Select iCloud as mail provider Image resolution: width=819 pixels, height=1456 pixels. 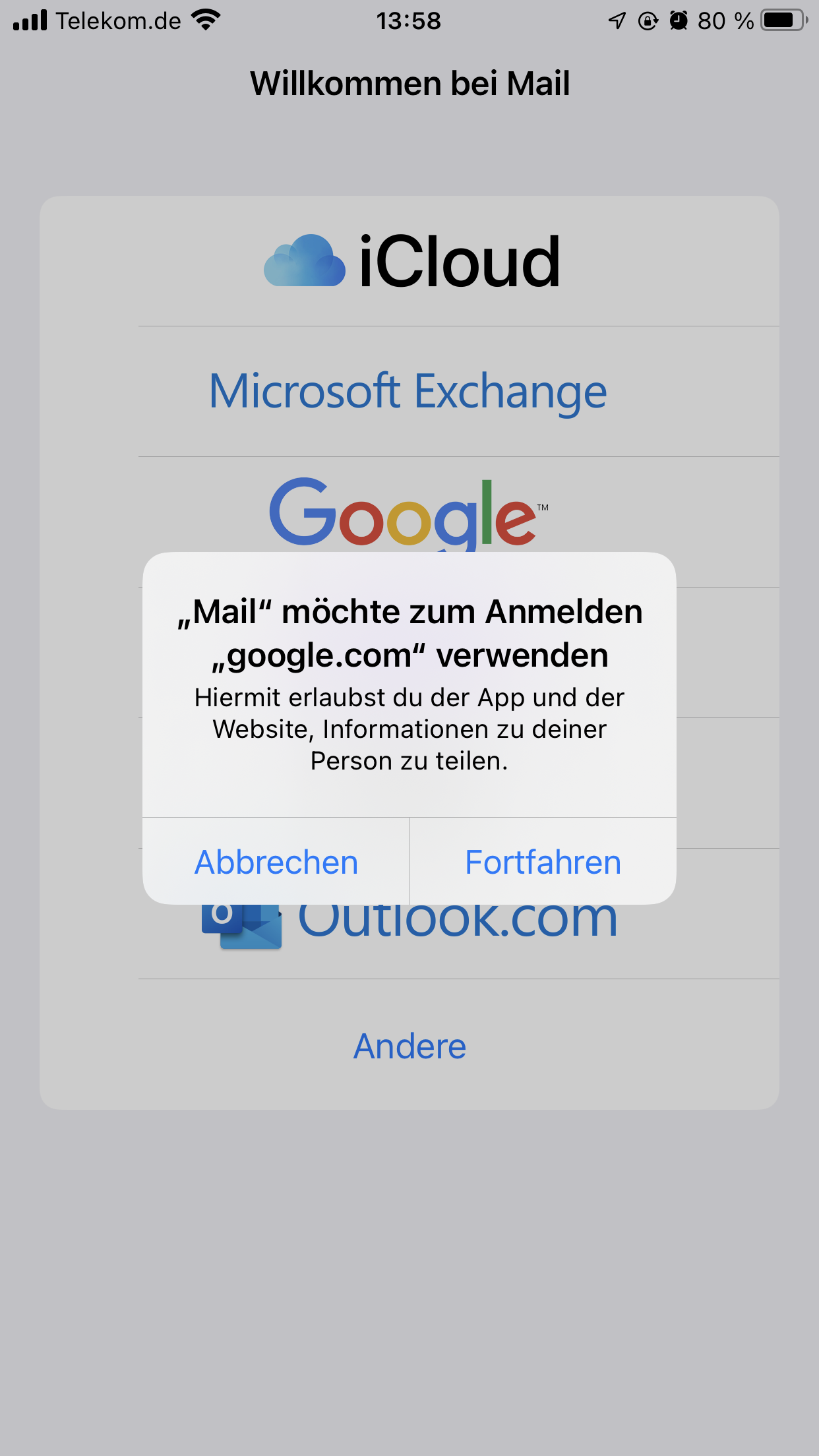[411, 262]
